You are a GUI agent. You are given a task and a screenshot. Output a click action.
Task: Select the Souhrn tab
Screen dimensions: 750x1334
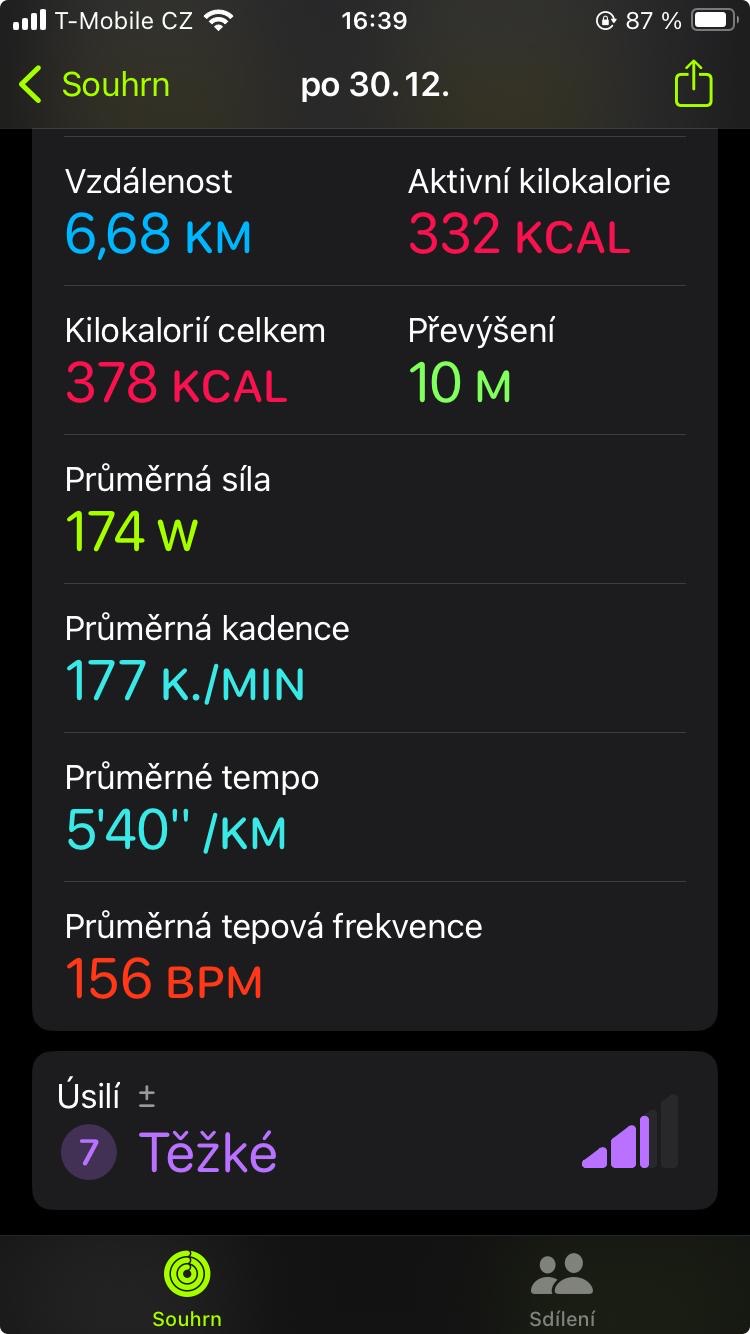click(187, 1288)
